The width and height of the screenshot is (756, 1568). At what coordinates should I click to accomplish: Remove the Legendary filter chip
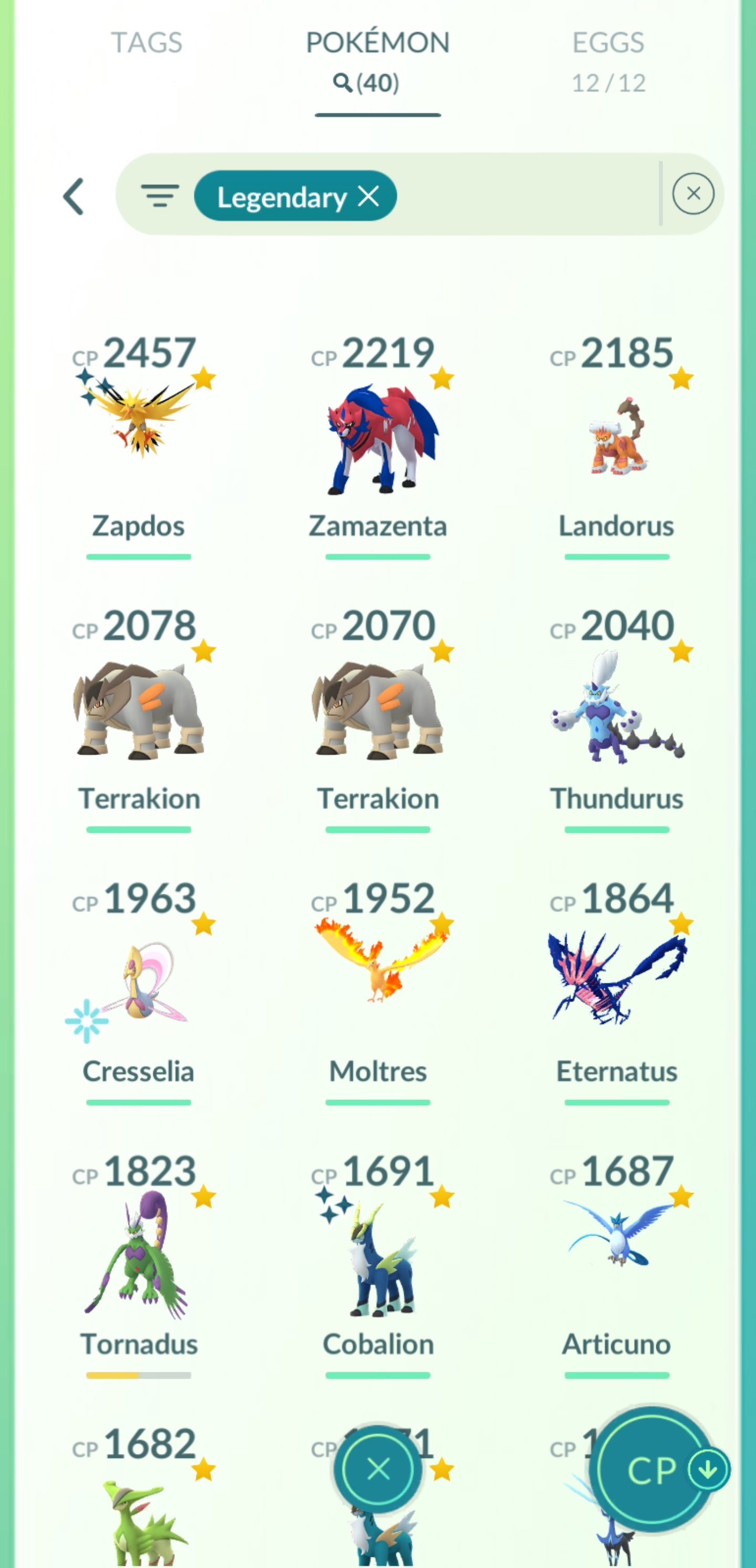coord(369,196)
